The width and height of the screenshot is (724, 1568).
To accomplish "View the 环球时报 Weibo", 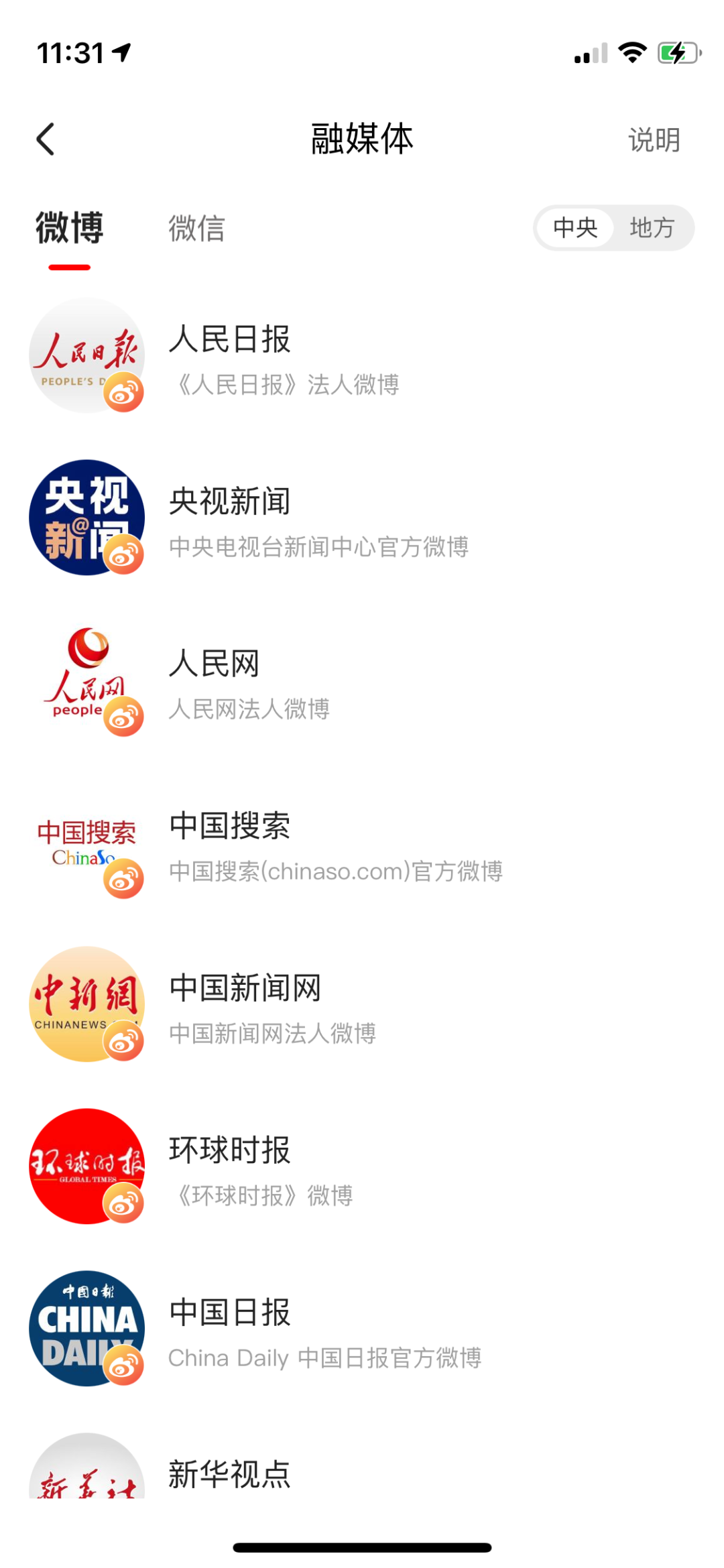I will click(362, 1167).
